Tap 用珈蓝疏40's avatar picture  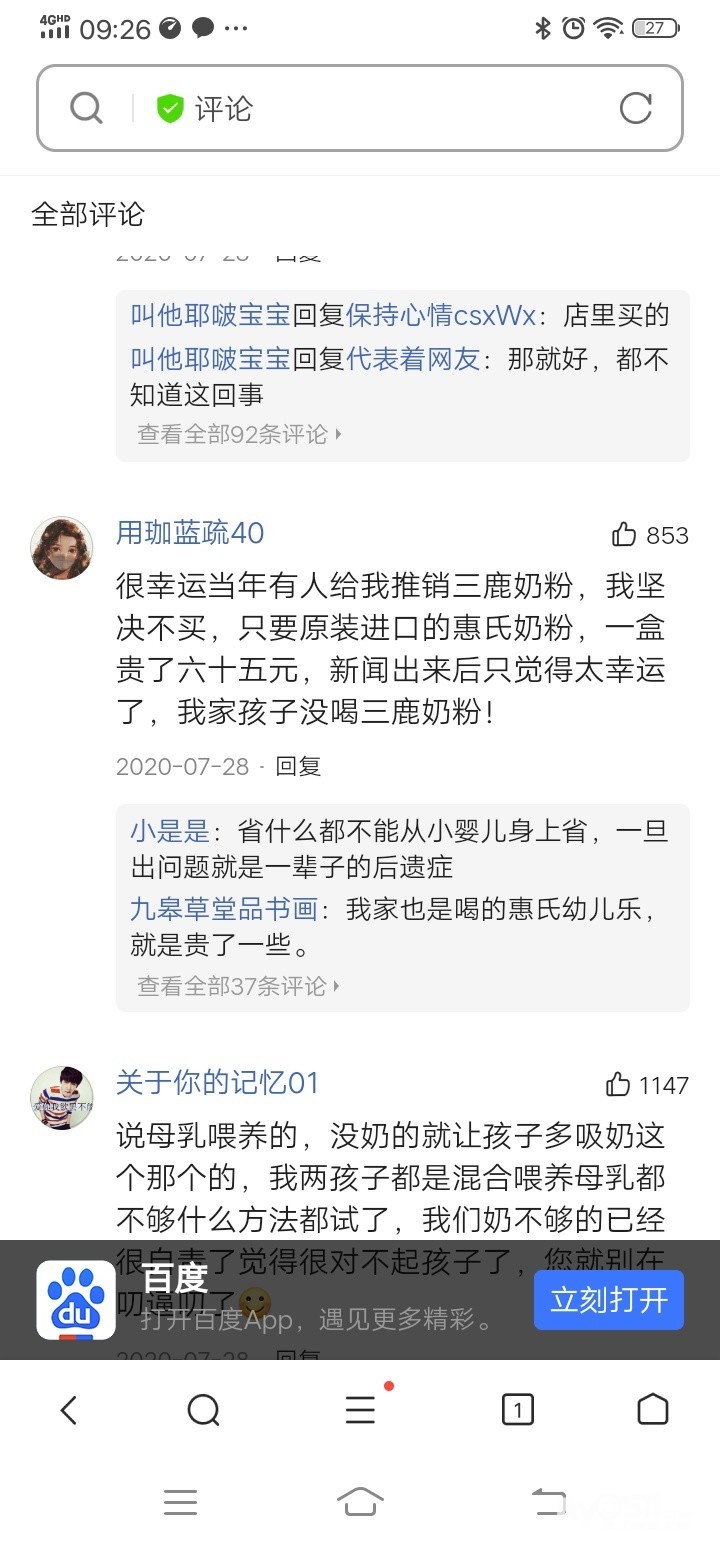62,549
